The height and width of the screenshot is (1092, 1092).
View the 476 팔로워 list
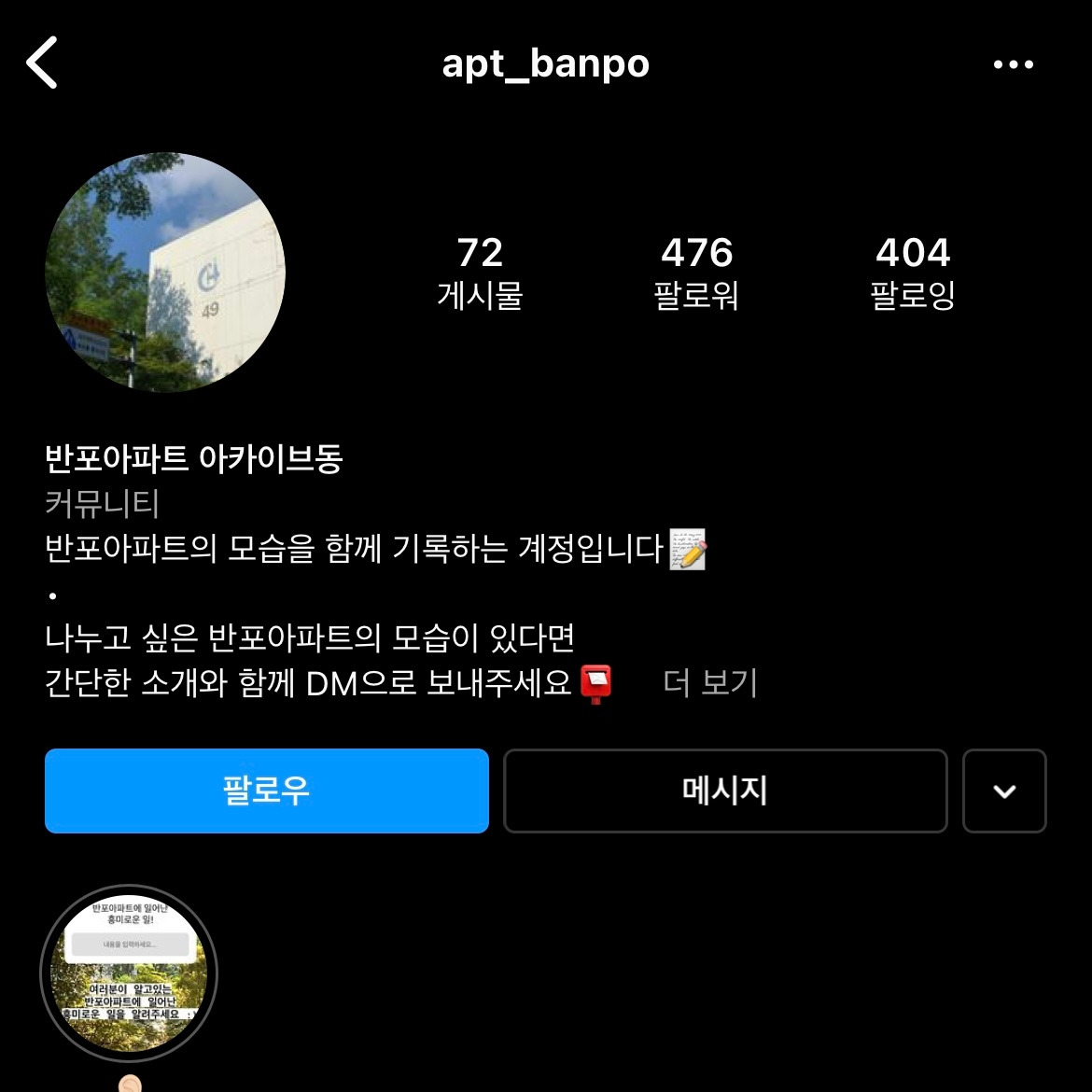coord(696,273)
